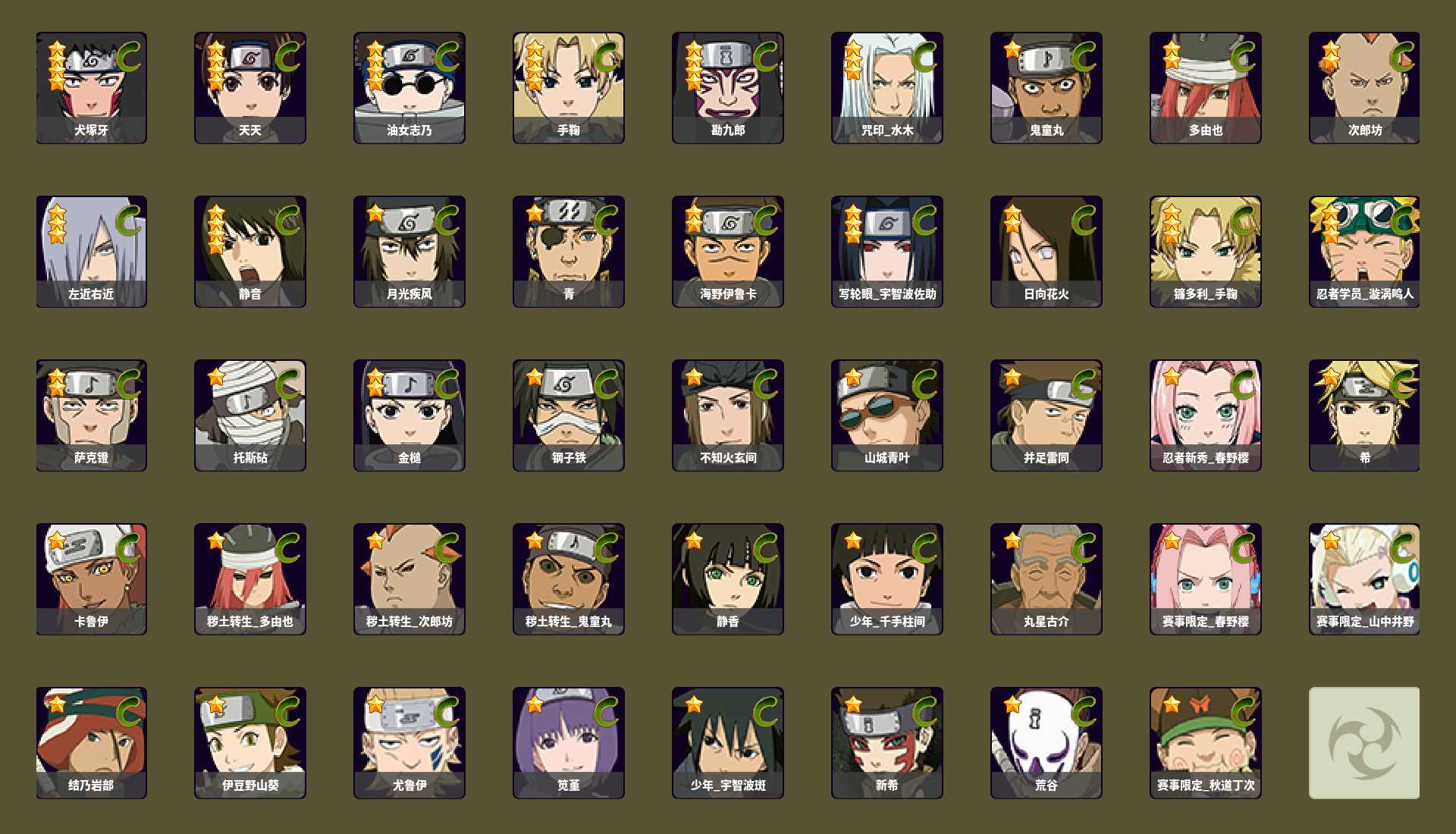Open 咒印_水木 character card

pos(887,87)
